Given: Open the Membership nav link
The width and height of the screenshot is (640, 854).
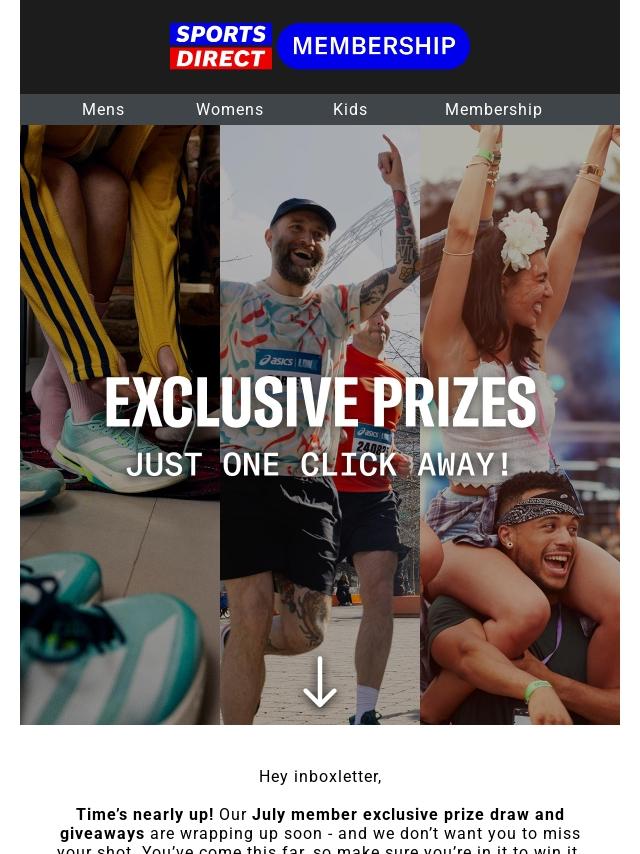Looking at the screenshot, I should 493,110.
